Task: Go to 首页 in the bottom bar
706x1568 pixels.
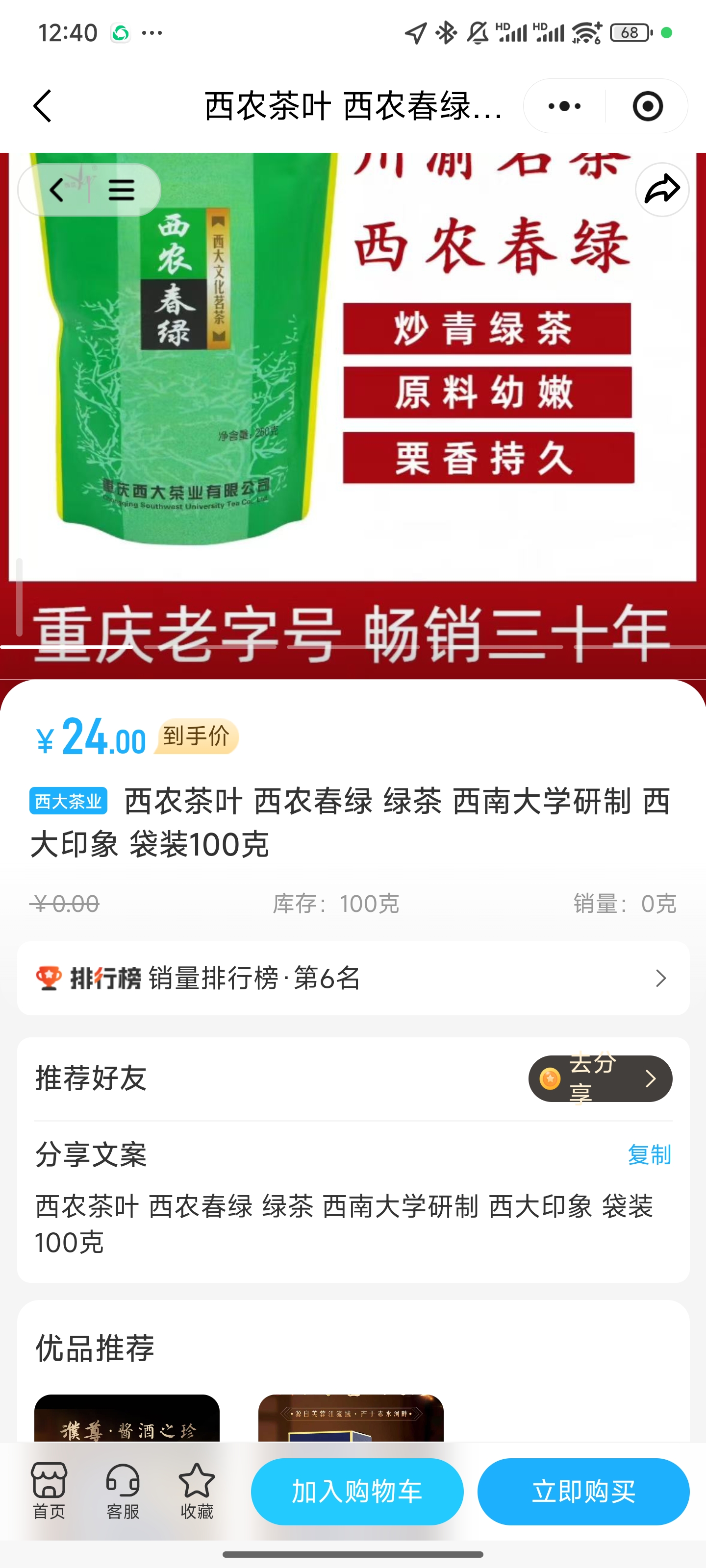Action: [49, 1491]
